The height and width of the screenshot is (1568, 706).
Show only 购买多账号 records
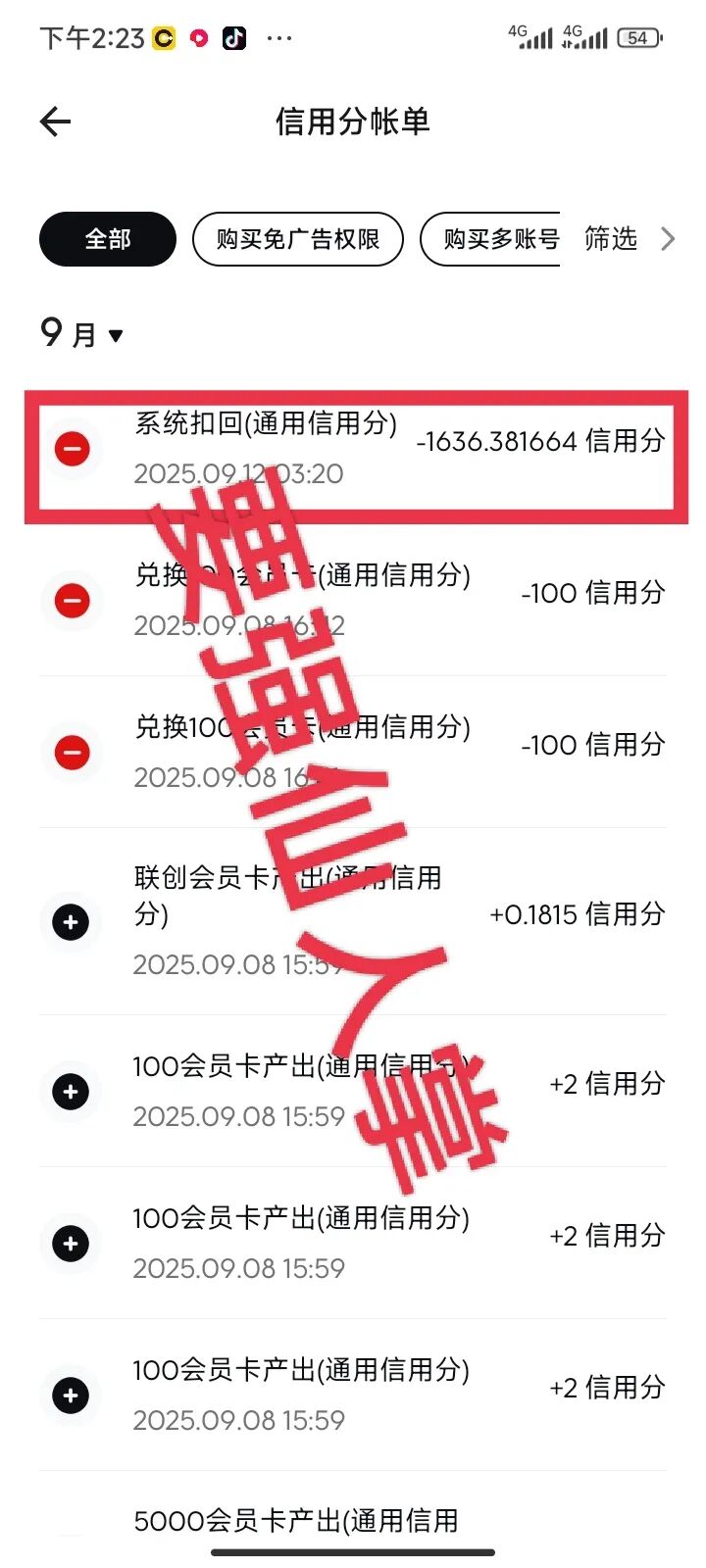495,239
